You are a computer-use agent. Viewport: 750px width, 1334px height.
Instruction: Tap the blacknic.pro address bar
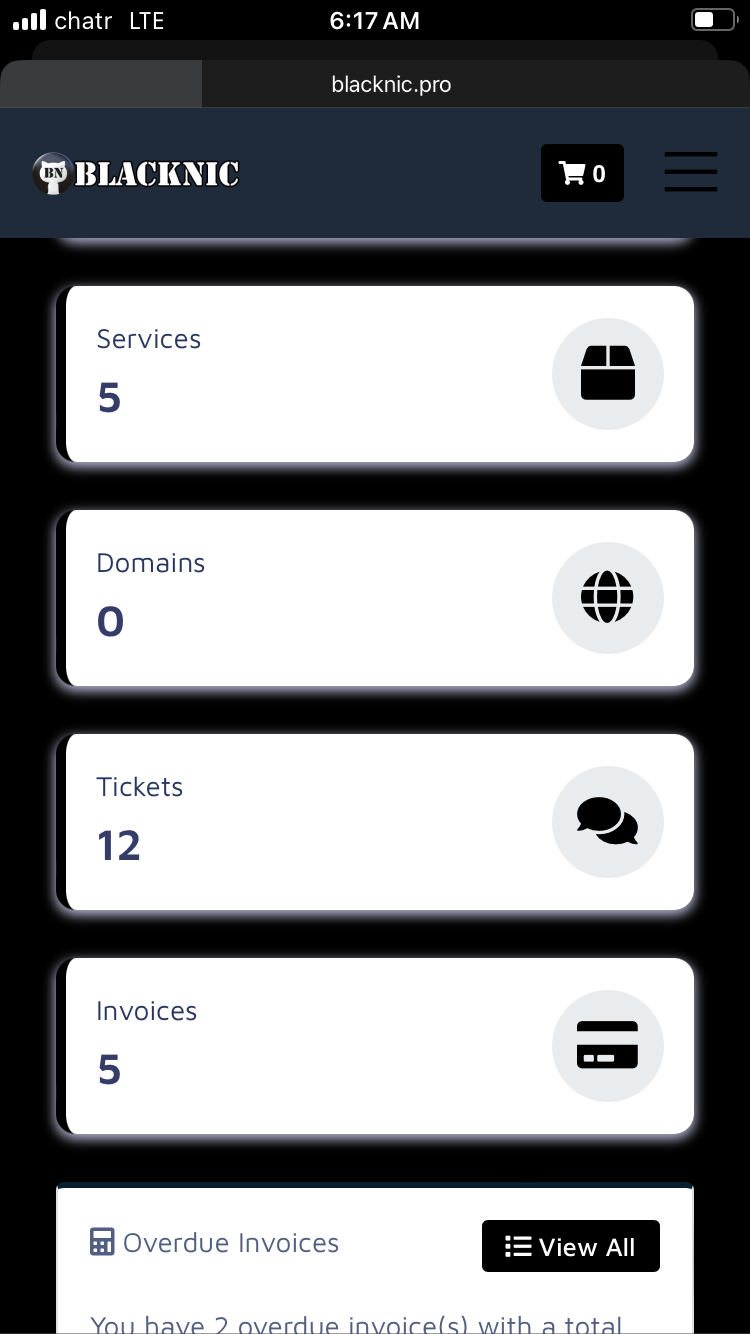[x=391, y=85]
